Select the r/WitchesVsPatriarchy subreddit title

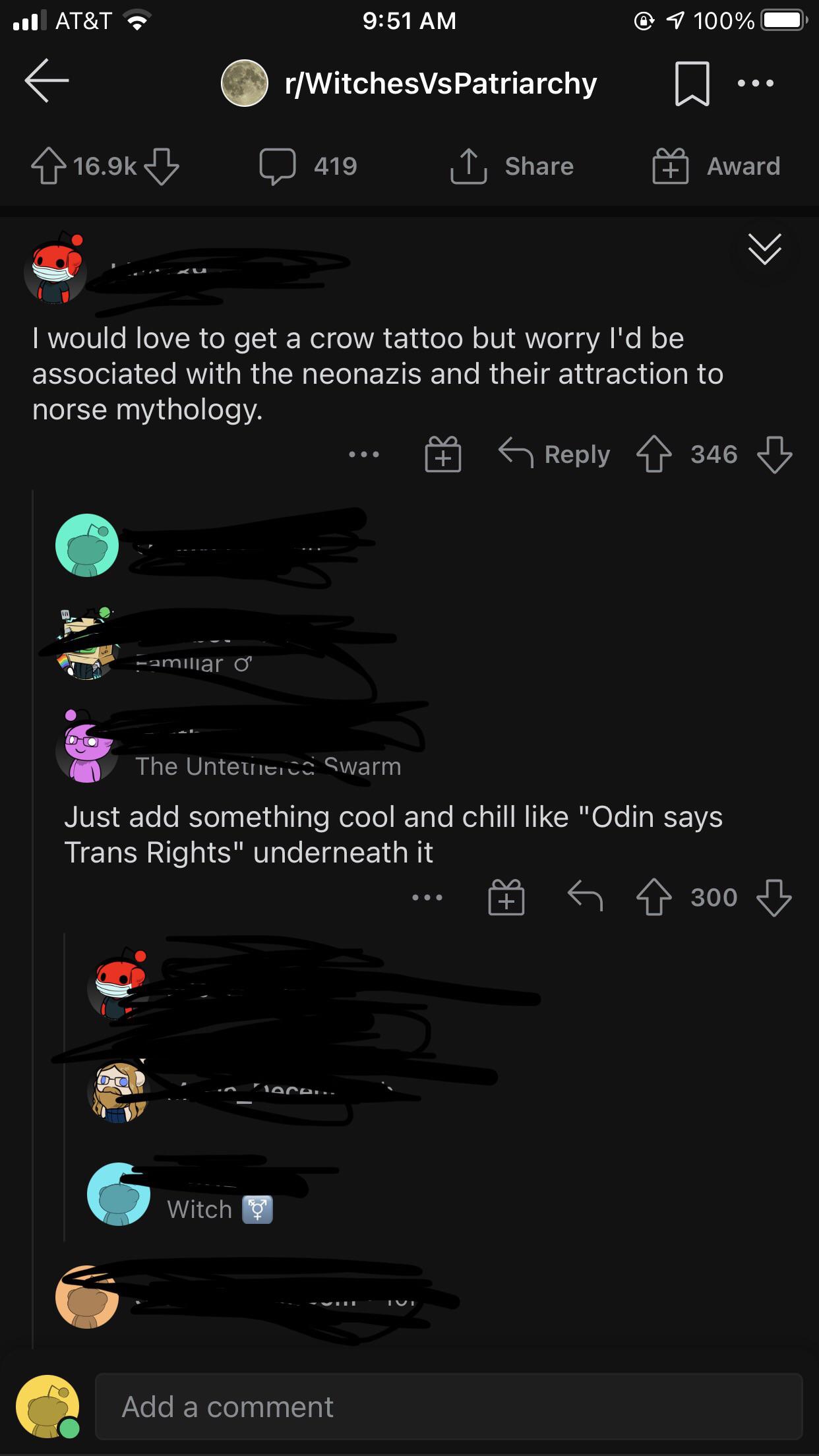coord(440,83)
